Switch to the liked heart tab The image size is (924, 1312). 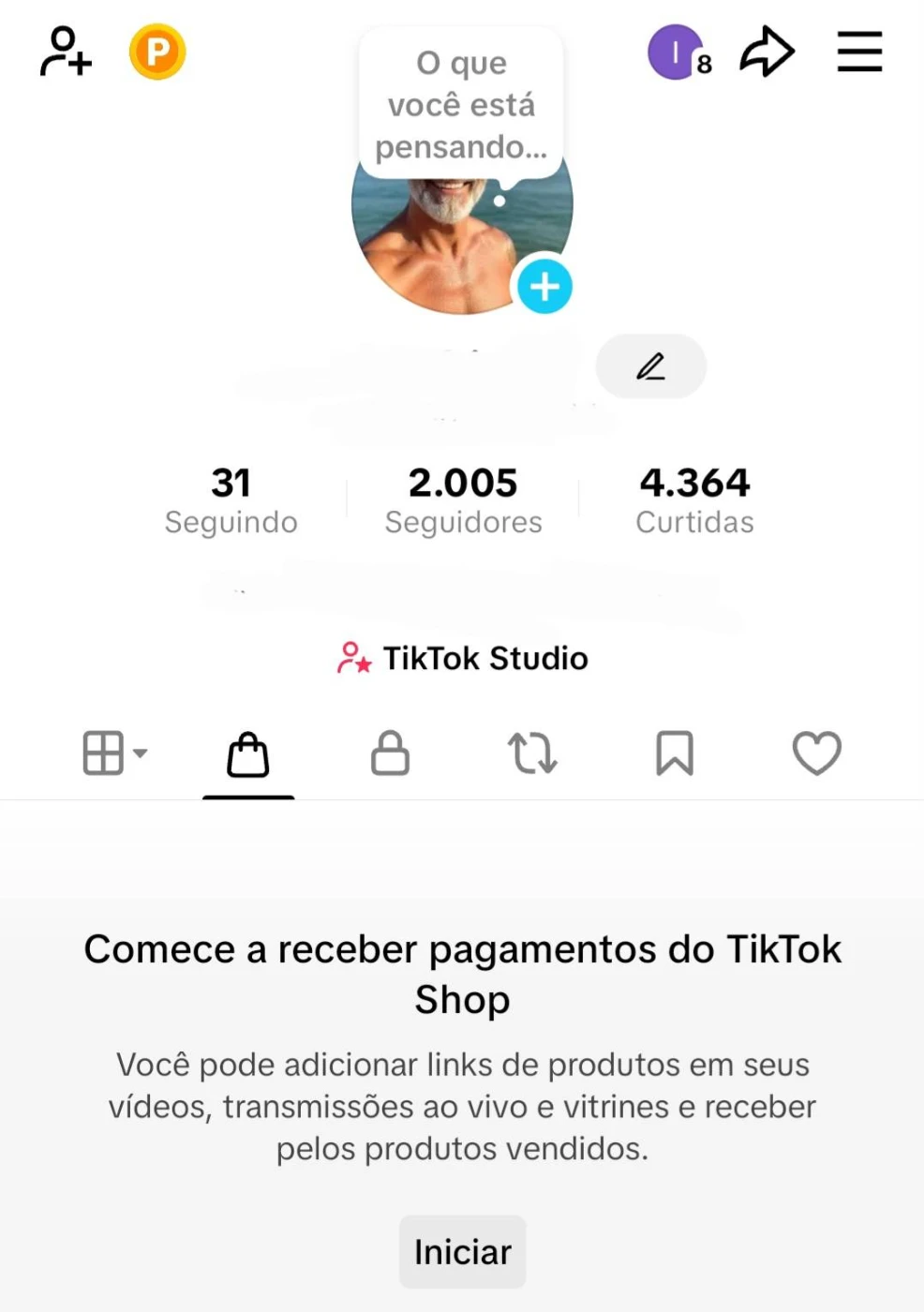point(816,753)
